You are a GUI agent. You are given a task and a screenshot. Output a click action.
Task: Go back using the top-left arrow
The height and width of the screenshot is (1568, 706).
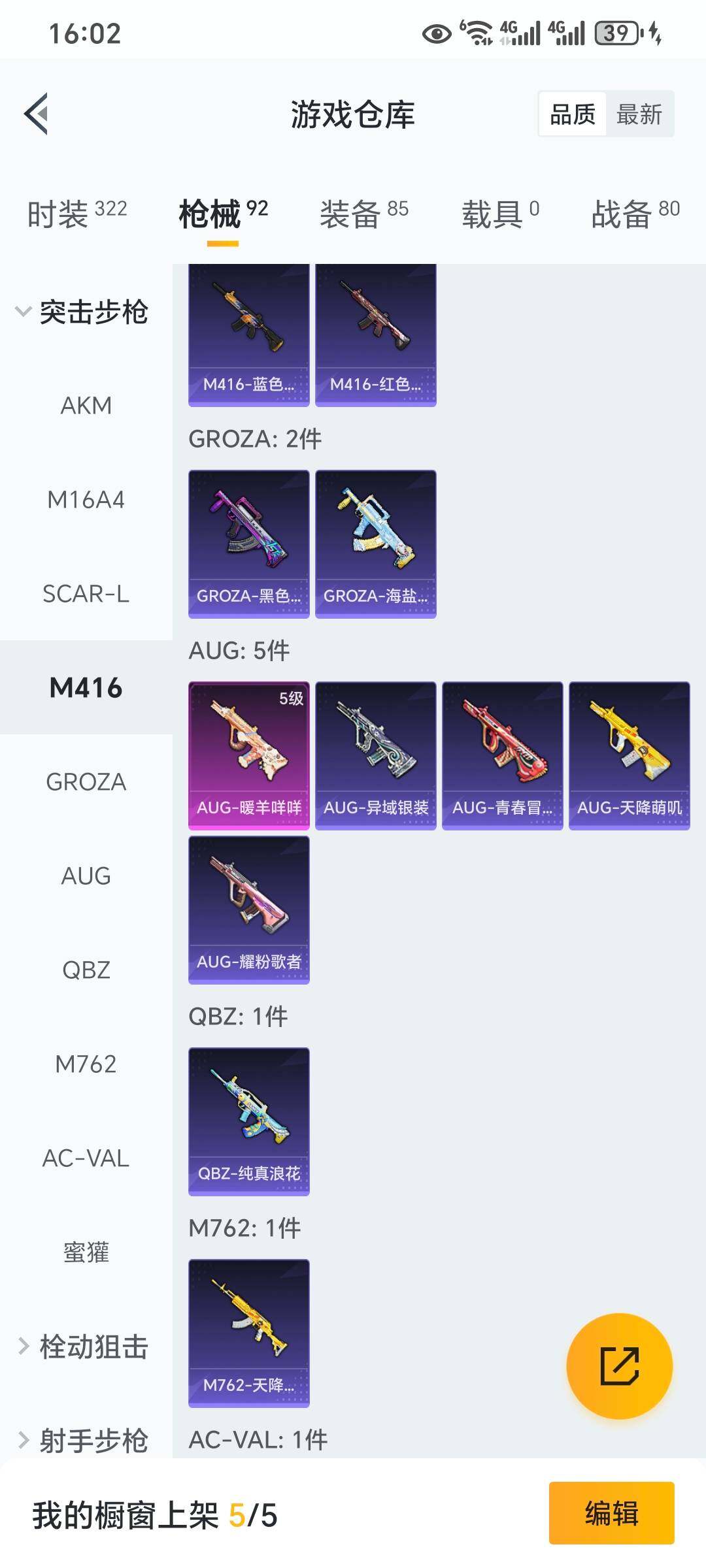(37, 114)
